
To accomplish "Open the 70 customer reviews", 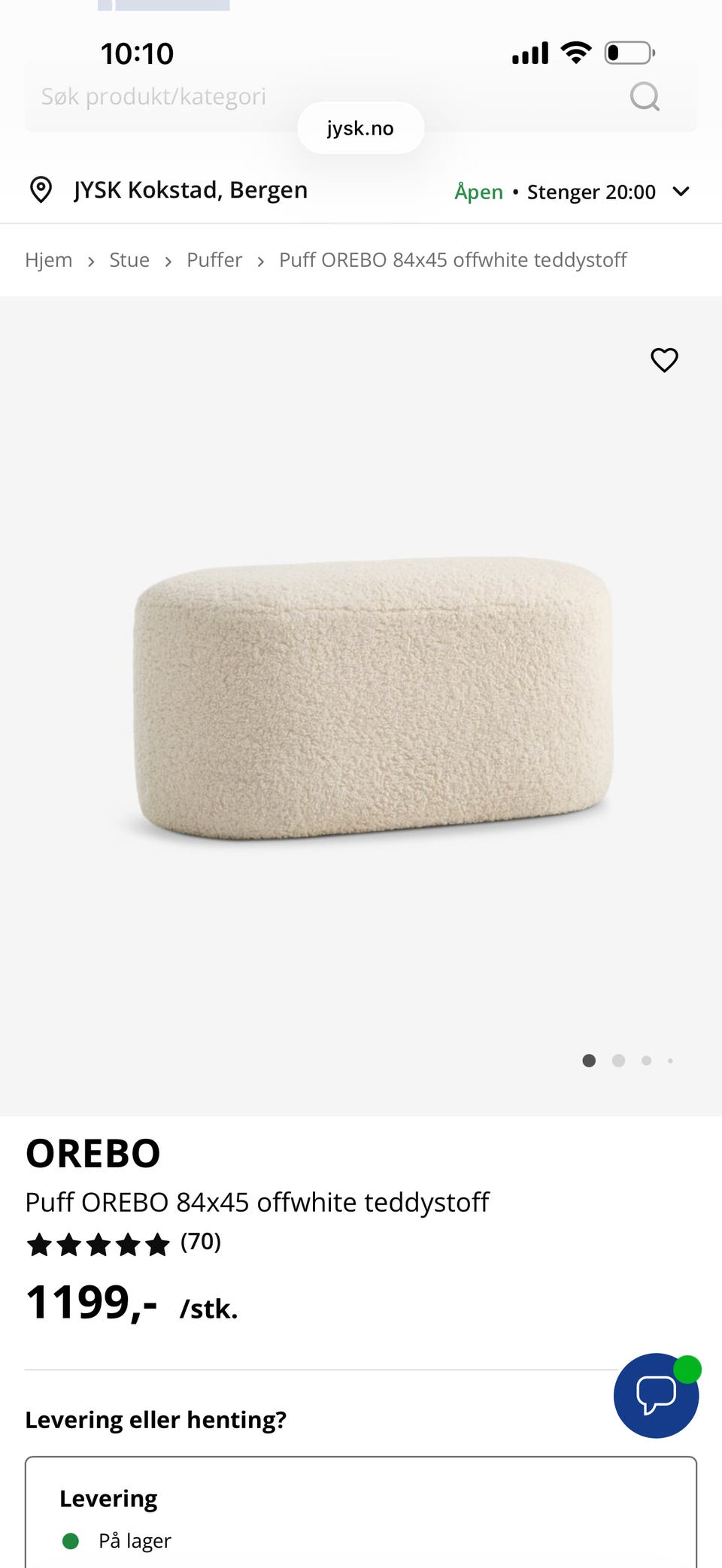I will point(200,1242).
